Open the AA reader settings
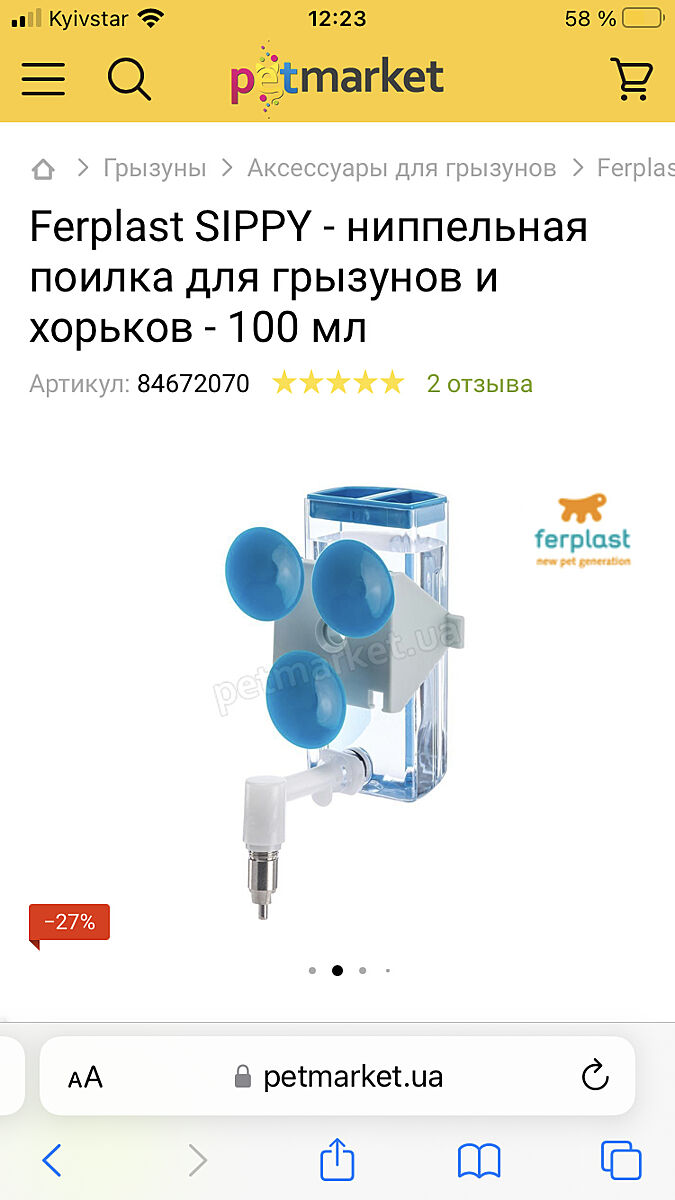 (86, 1077)
